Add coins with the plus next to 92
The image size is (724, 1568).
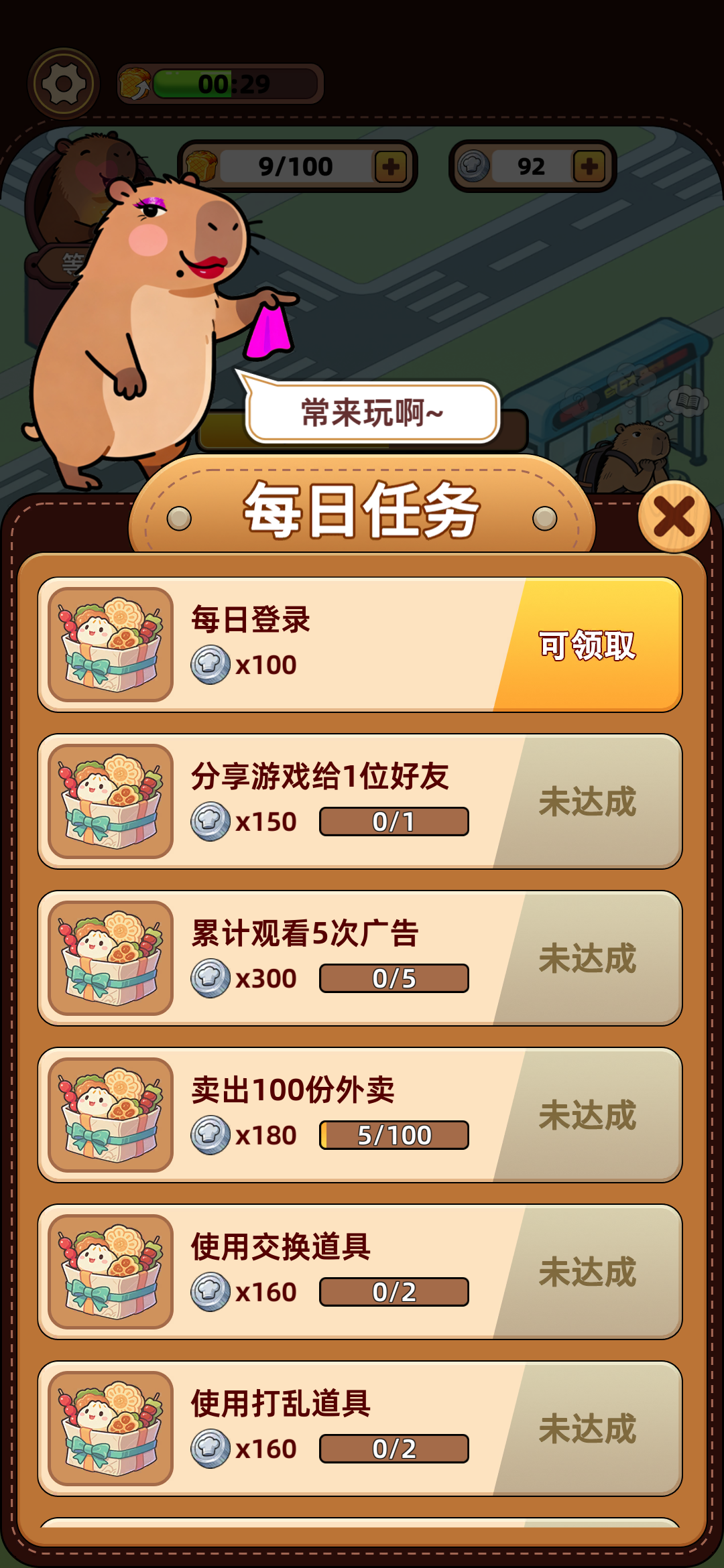coord(589,166)
